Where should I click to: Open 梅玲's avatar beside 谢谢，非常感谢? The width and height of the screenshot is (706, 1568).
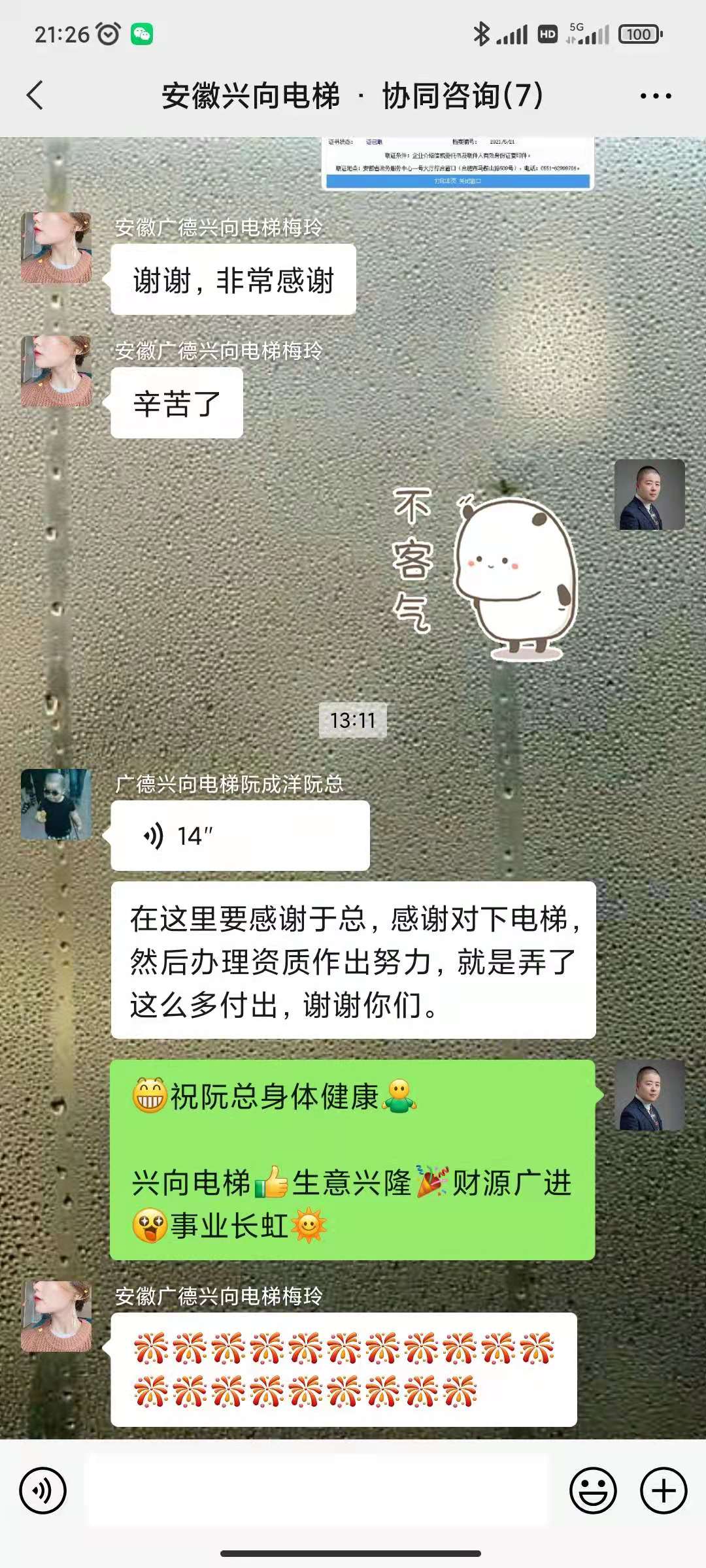pyautogui.click(x=56, y=248)
